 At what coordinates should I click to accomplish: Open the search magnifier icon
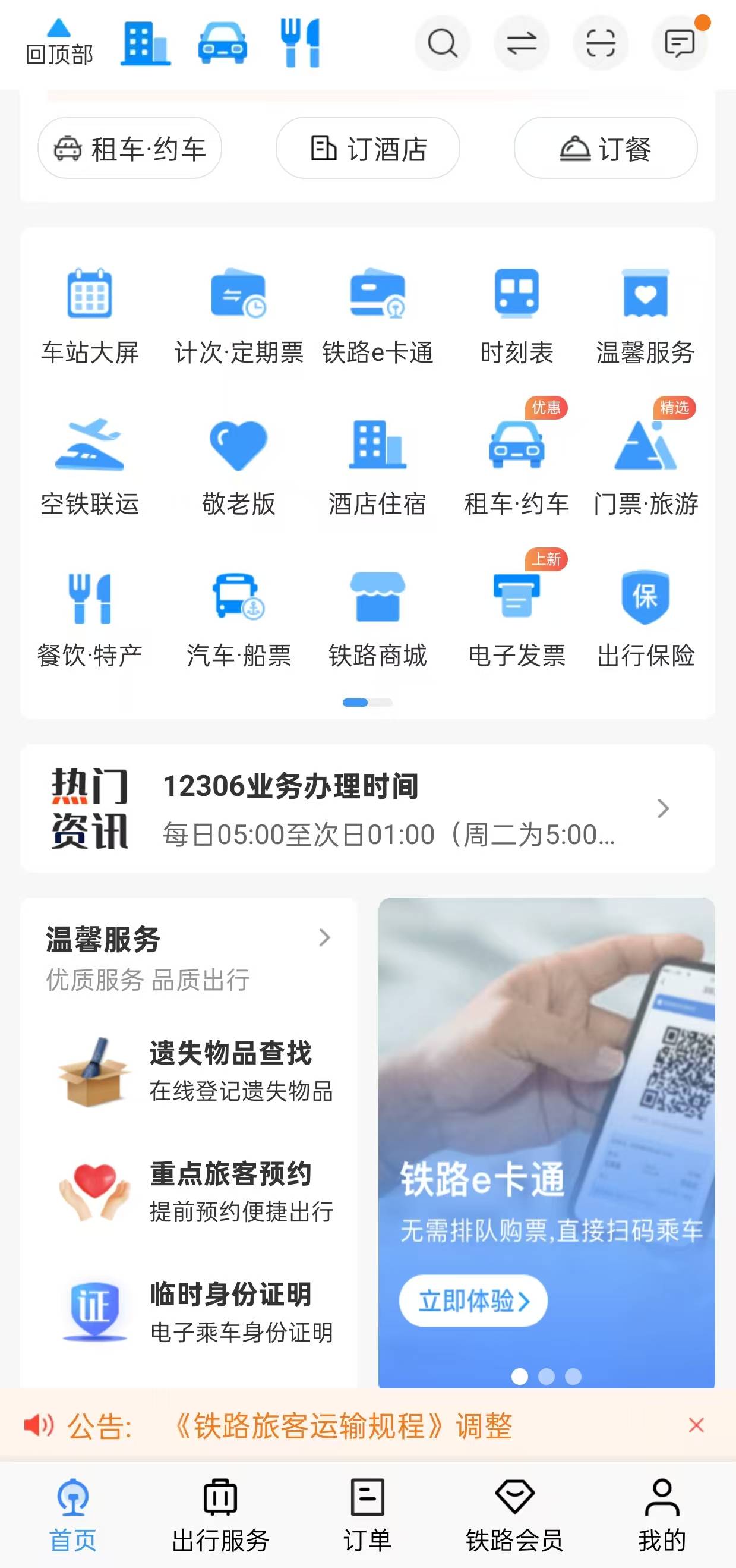(442, 44)
